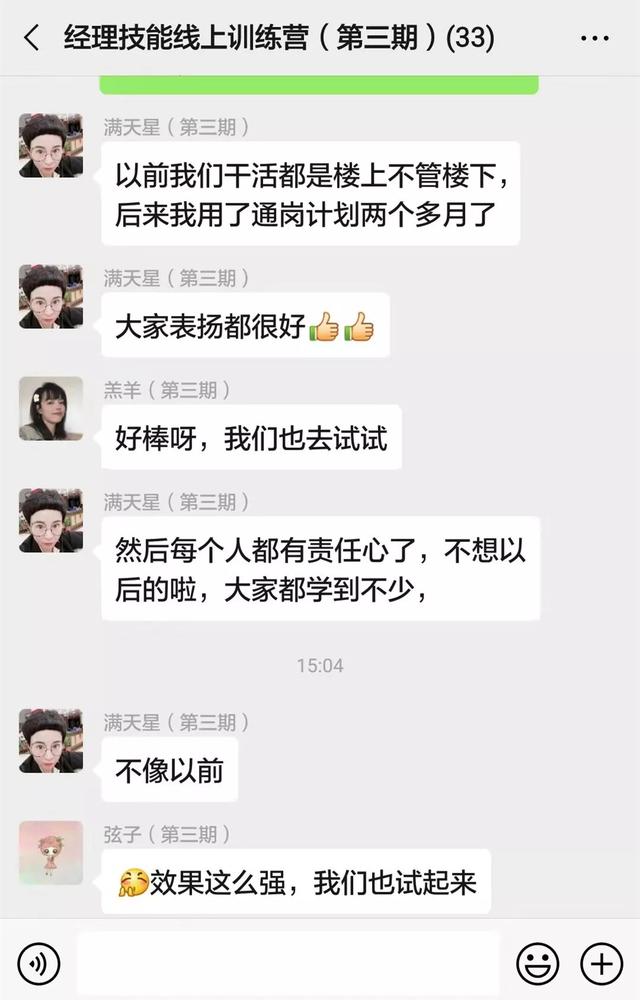Screen dimensions: 640x1000
Task: Tap the message text field
Action: click(x=288, y=964)
